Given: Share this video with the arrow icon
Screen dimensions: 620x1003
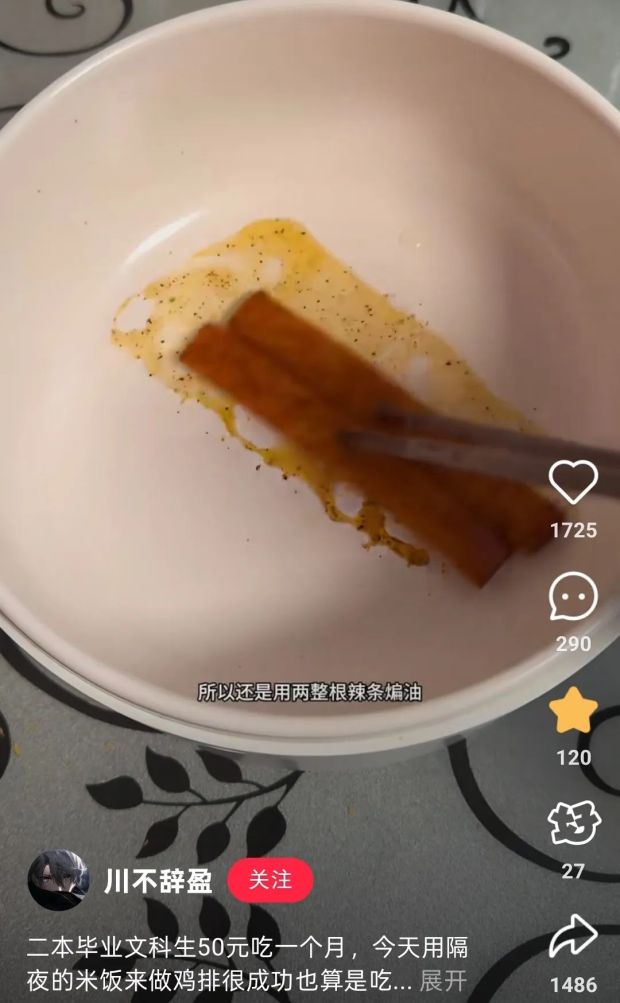Looking at the screenshot, I should click(x=573, y=938).
